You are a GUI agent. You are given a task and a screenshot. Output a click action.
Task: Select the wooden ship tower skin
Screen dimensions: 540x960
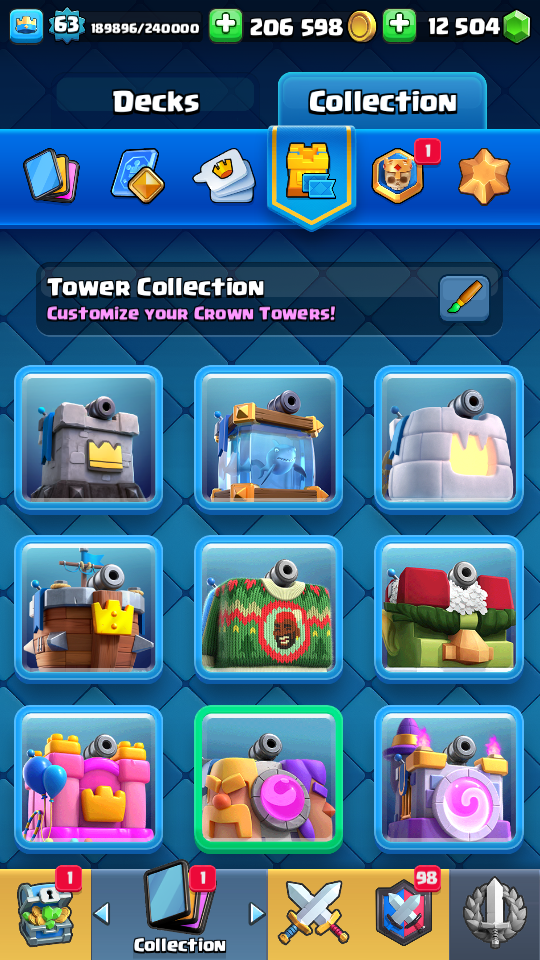(89, 609)
